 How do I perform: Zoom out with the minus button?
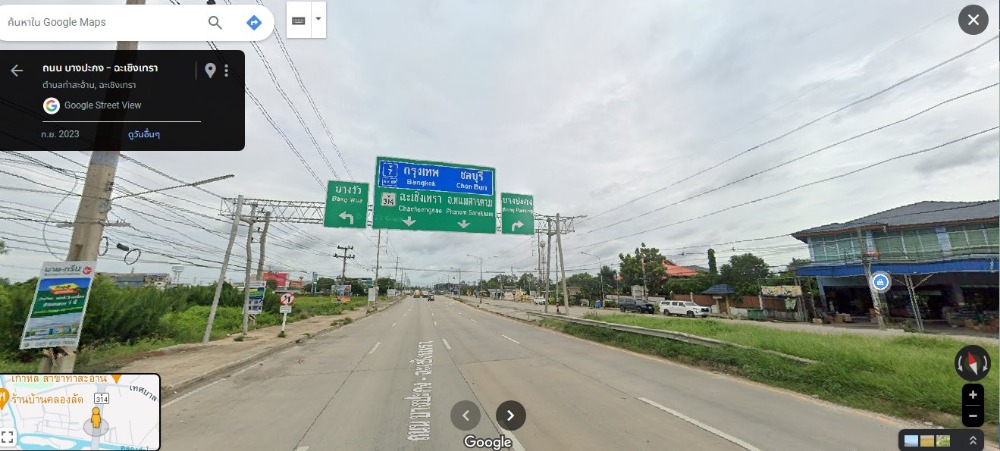973,416
